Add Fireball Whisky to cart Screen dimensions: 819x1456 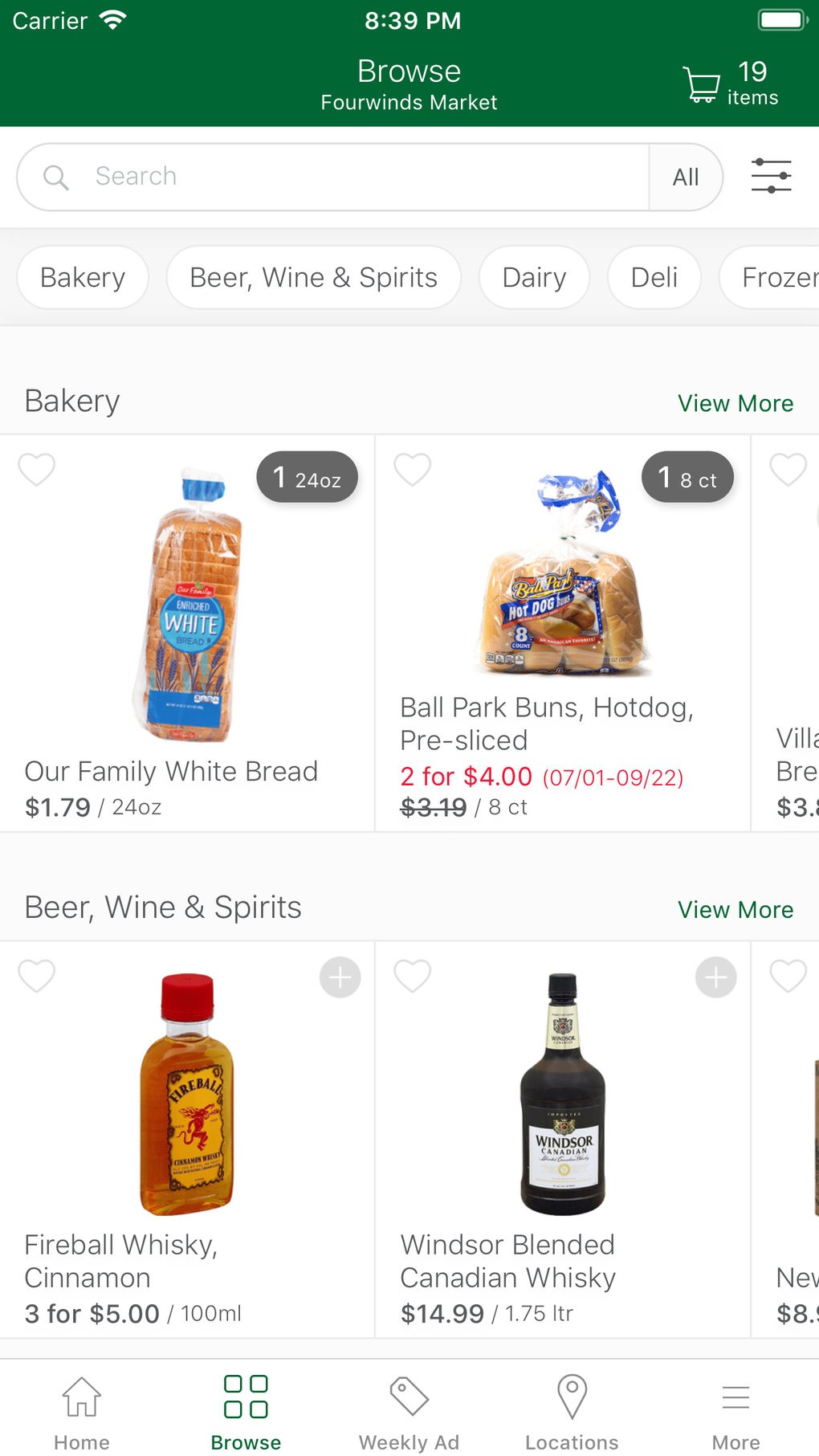tap(340, 977)
